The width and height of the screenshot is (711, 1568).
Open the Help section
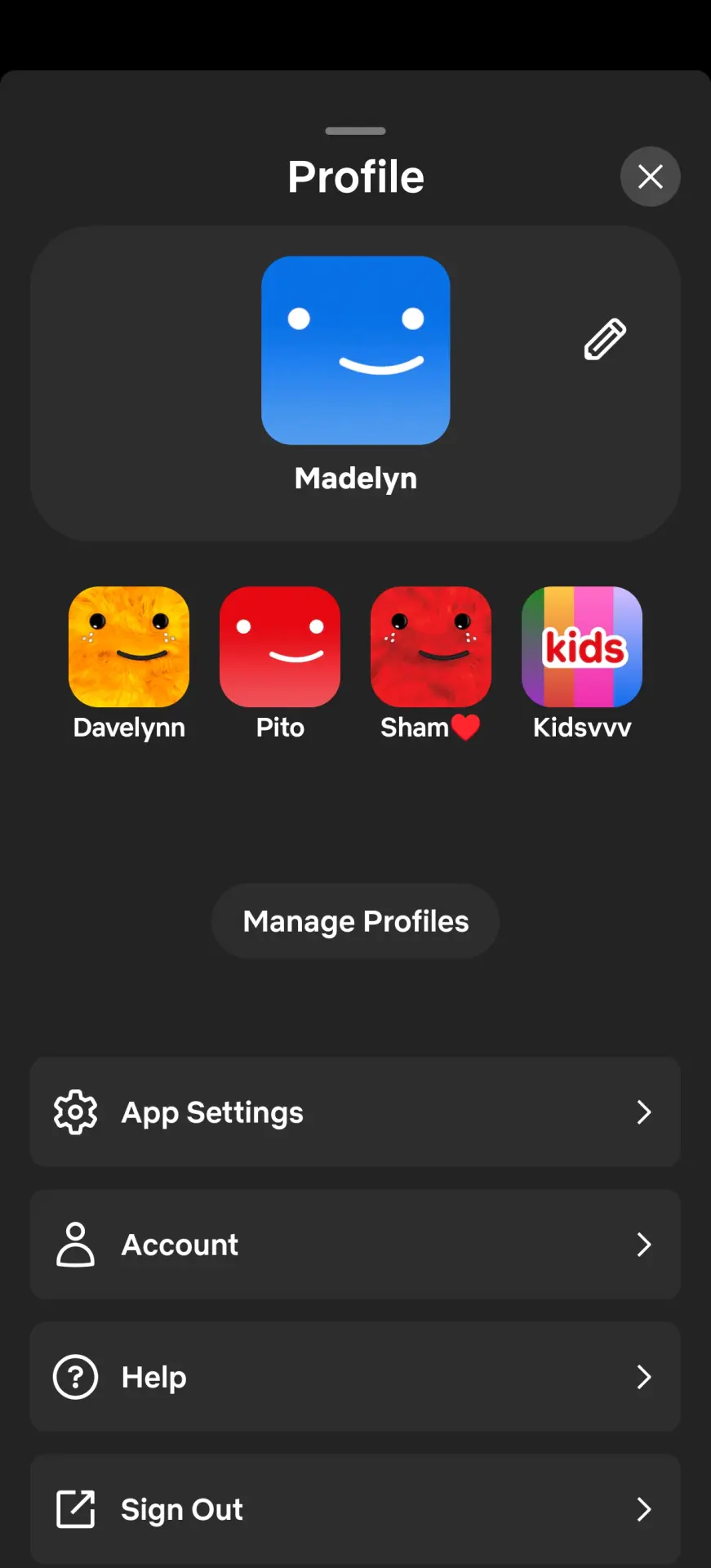pos(355,1377)
